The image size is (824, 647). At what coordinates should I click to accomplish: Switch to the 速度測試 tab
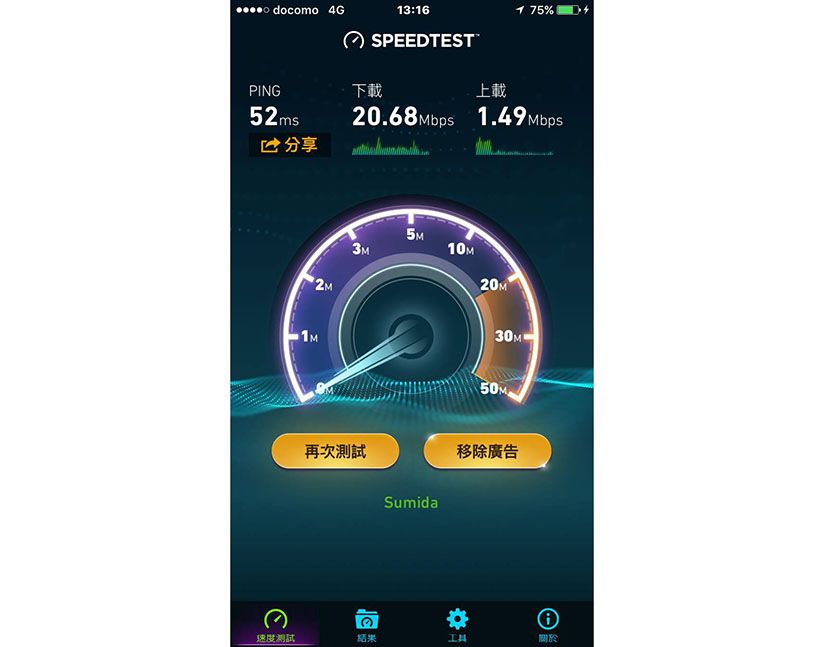point(274,625)
